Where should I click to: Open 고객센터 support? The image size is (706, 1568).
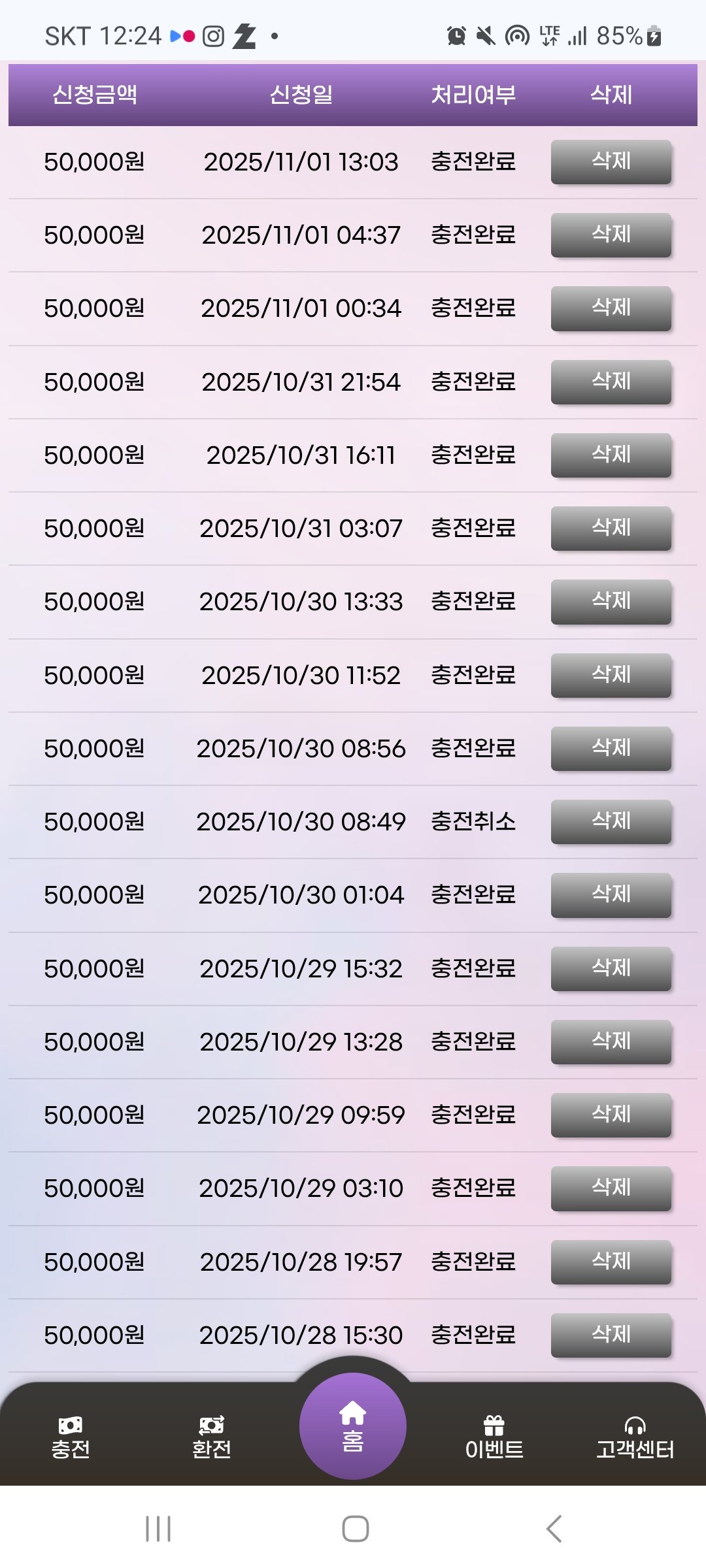(635, 1437)
